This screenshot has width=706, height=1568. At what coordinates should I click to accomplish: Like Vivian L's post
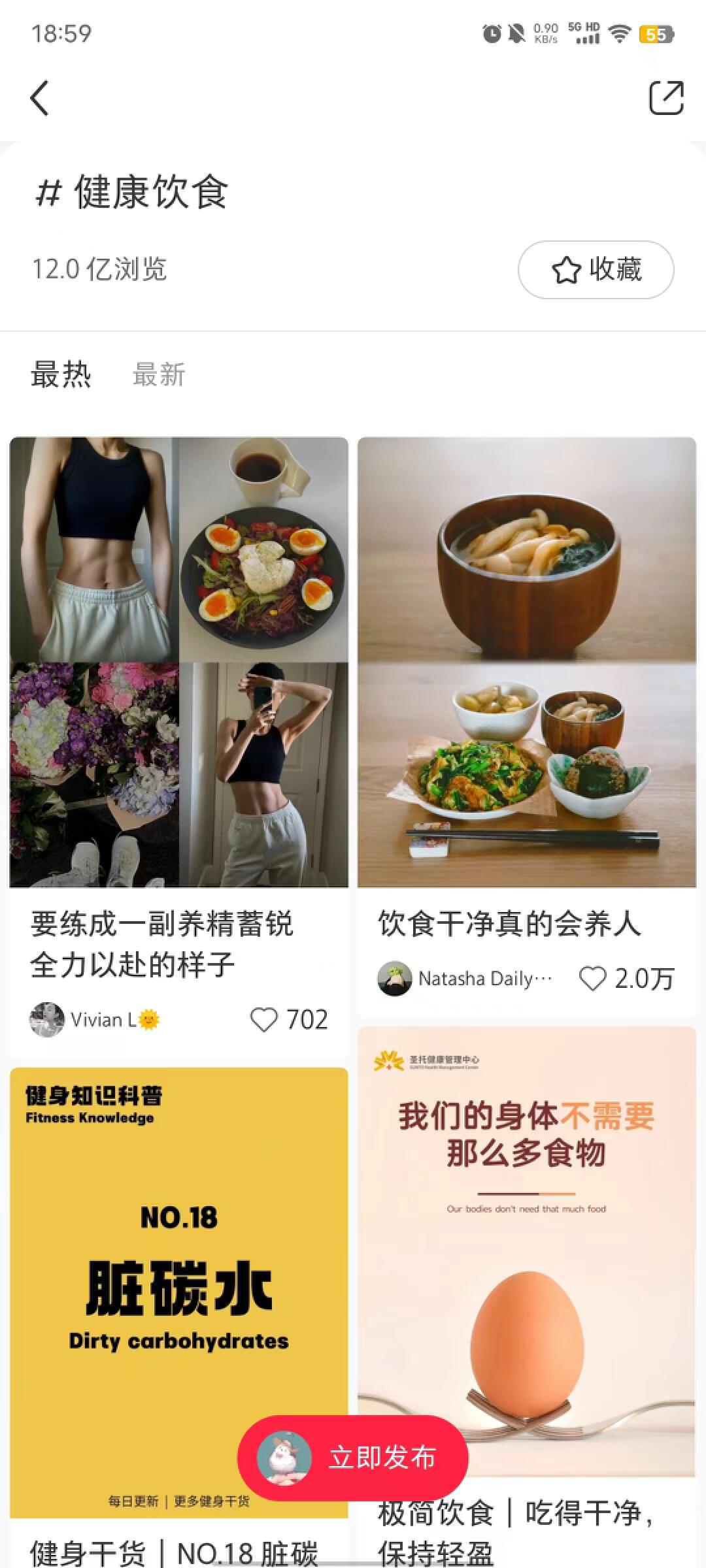(265, 1019)
